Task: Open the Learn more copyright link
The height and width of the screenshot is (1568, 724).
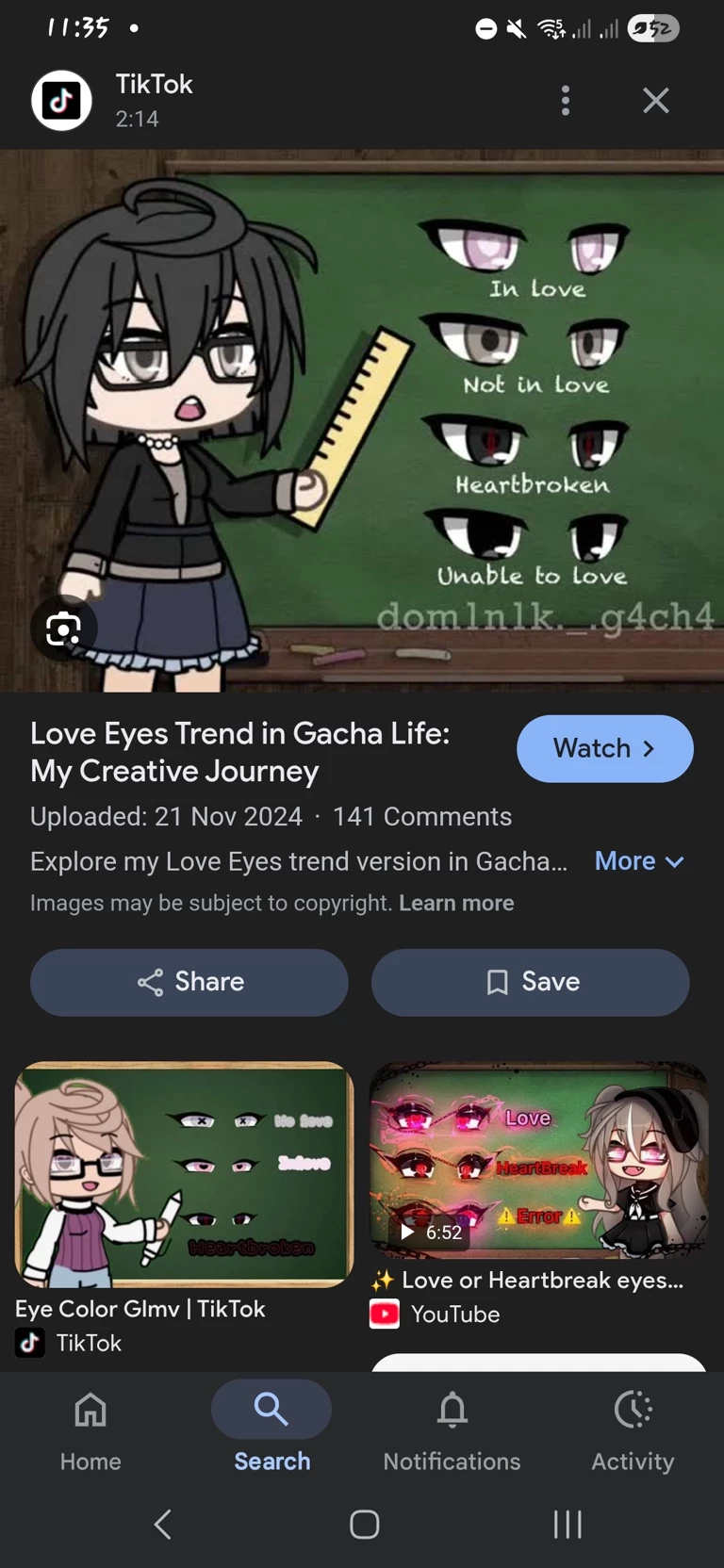Action: coord(456,903)
